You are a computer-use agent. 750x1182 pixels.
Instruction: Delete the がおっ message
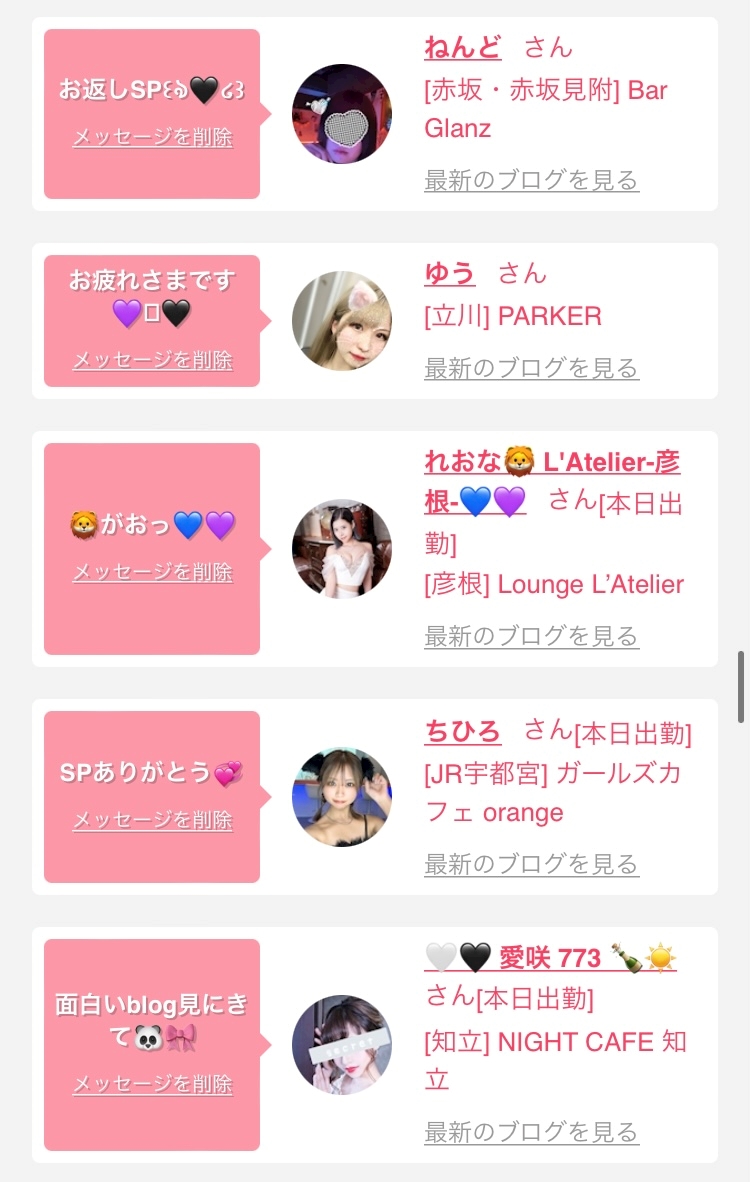click(x=152, y=572)
